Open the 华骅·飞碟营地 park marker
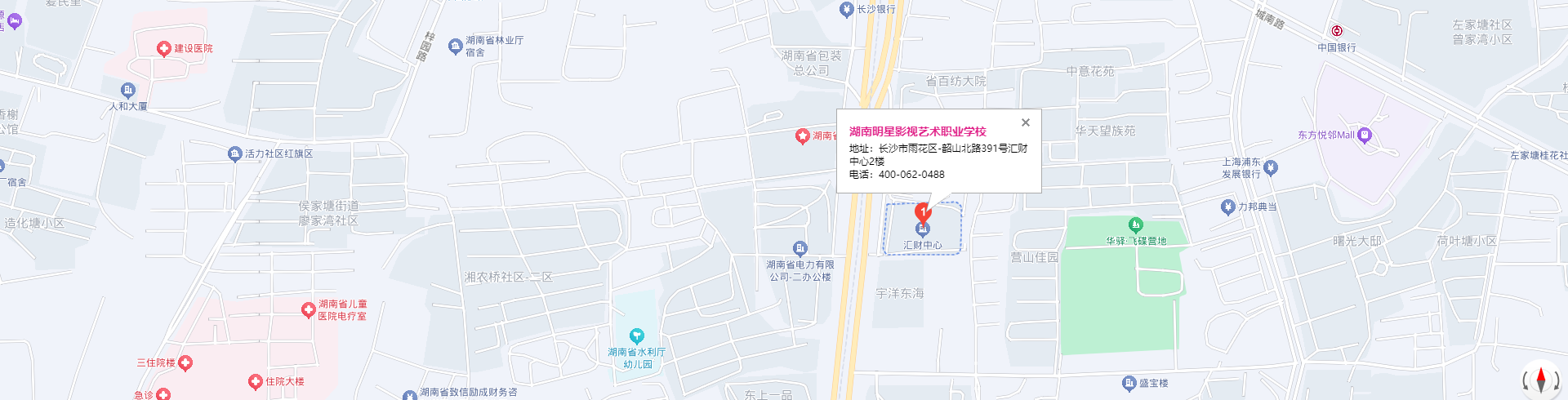1568x400 pixels. coord(1135,225)
